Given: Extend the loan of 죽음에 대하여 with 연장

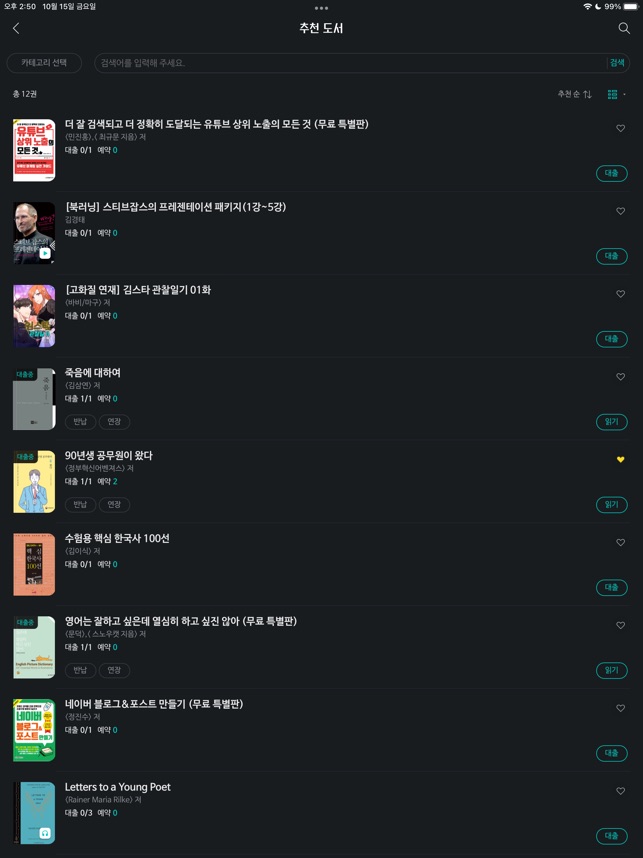Looking at the screenshot, I should [x=114, y=422].
